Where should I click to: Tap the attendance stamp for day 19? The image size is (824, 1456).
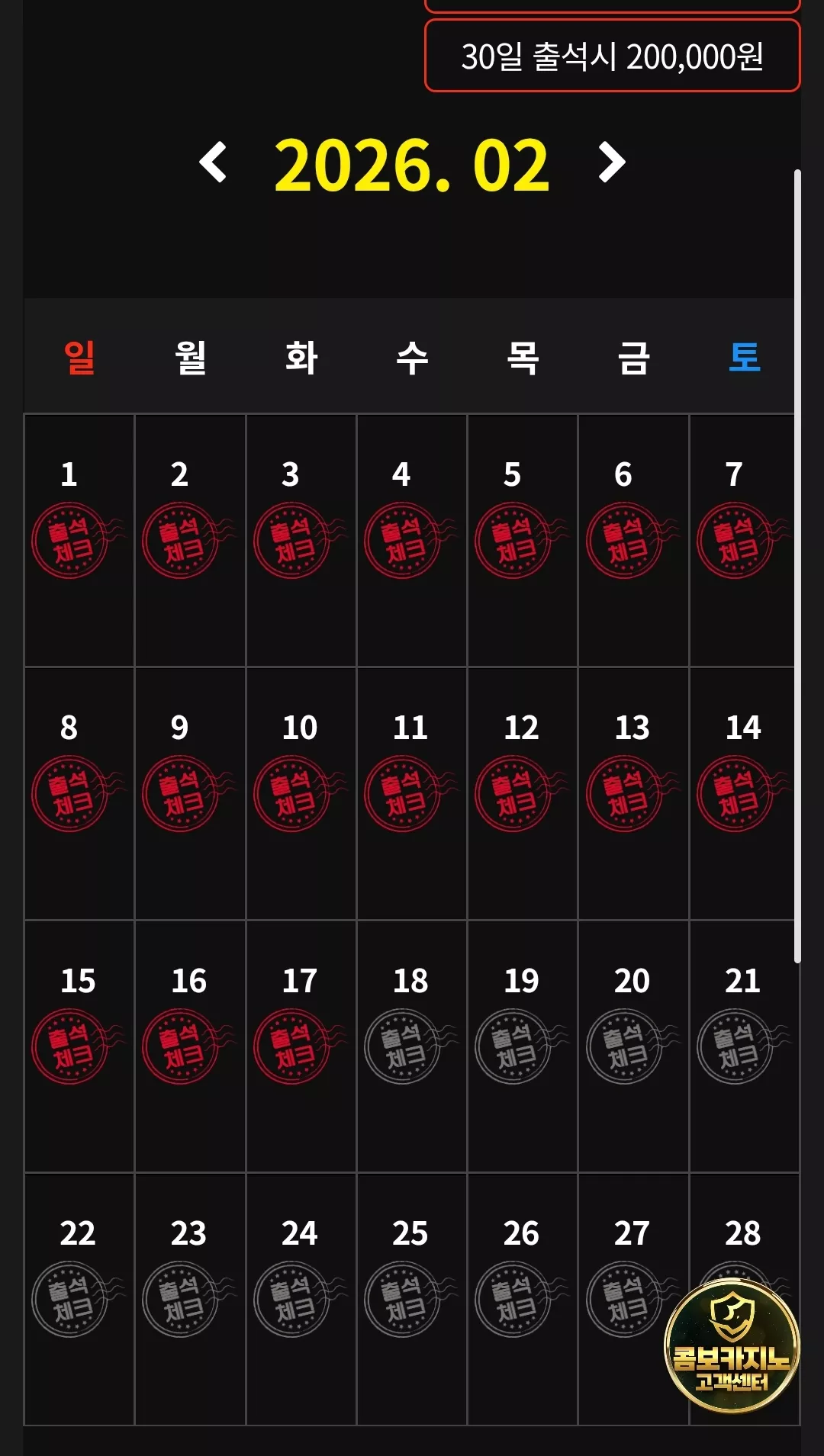pyautogui.click(x=521, y=1046)
